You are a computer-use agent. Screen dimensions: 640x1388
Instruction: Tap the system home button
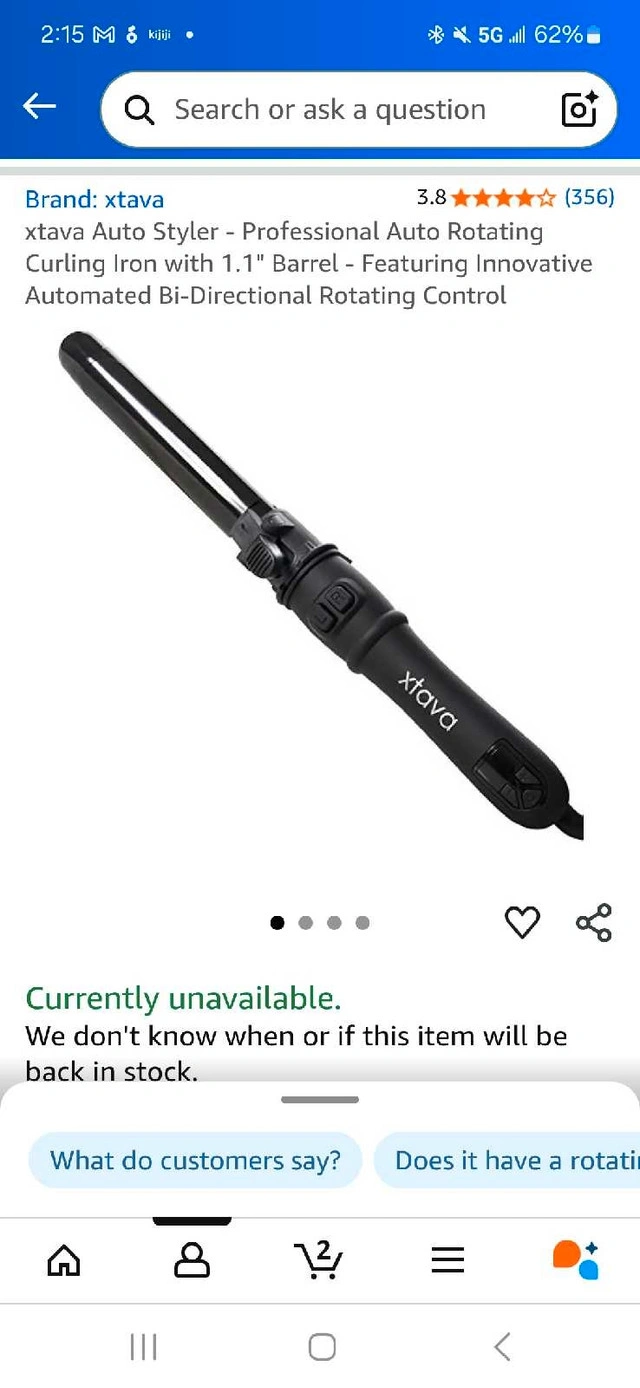point(321,1347)
